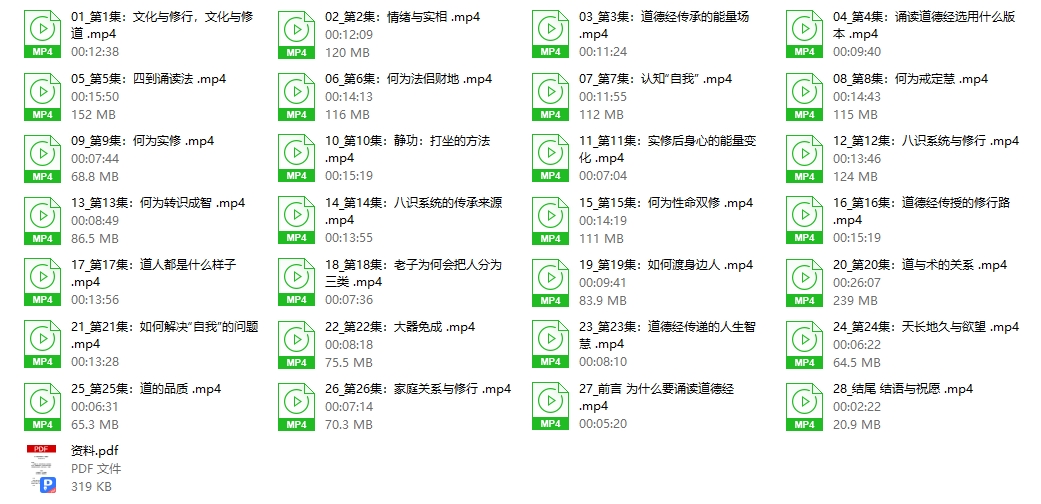Play 10 静功：打坐的方法
Screen dimensions: 1041x504
pos(295,158)
